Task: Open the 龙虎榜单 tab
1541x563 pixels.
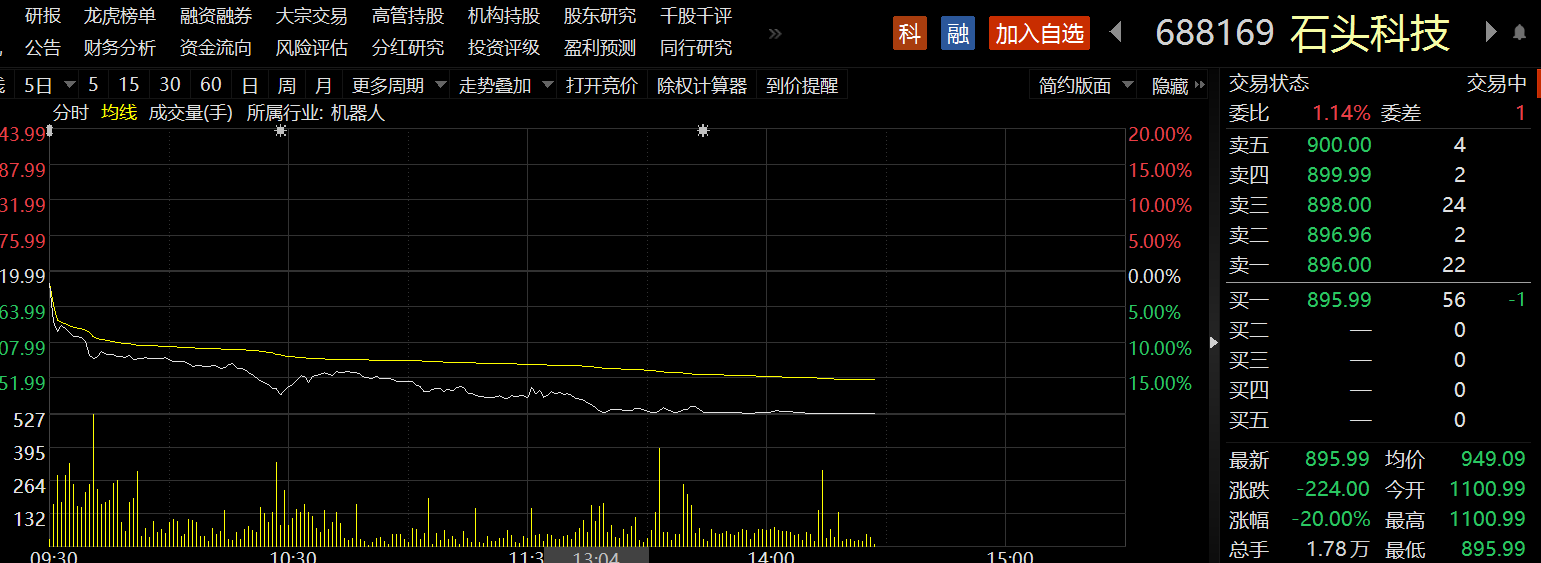Action: 120,16
